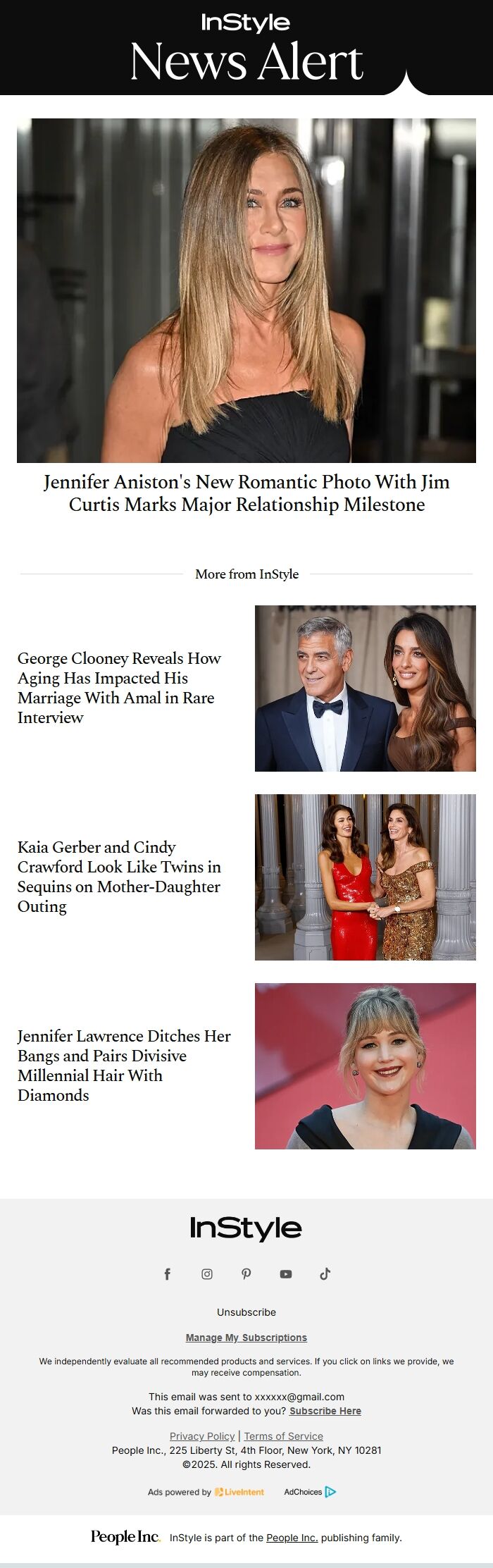493x1568 pixels.
Task: Read the Jennifer Lawrence bangs article
Action: [123, 1066]
